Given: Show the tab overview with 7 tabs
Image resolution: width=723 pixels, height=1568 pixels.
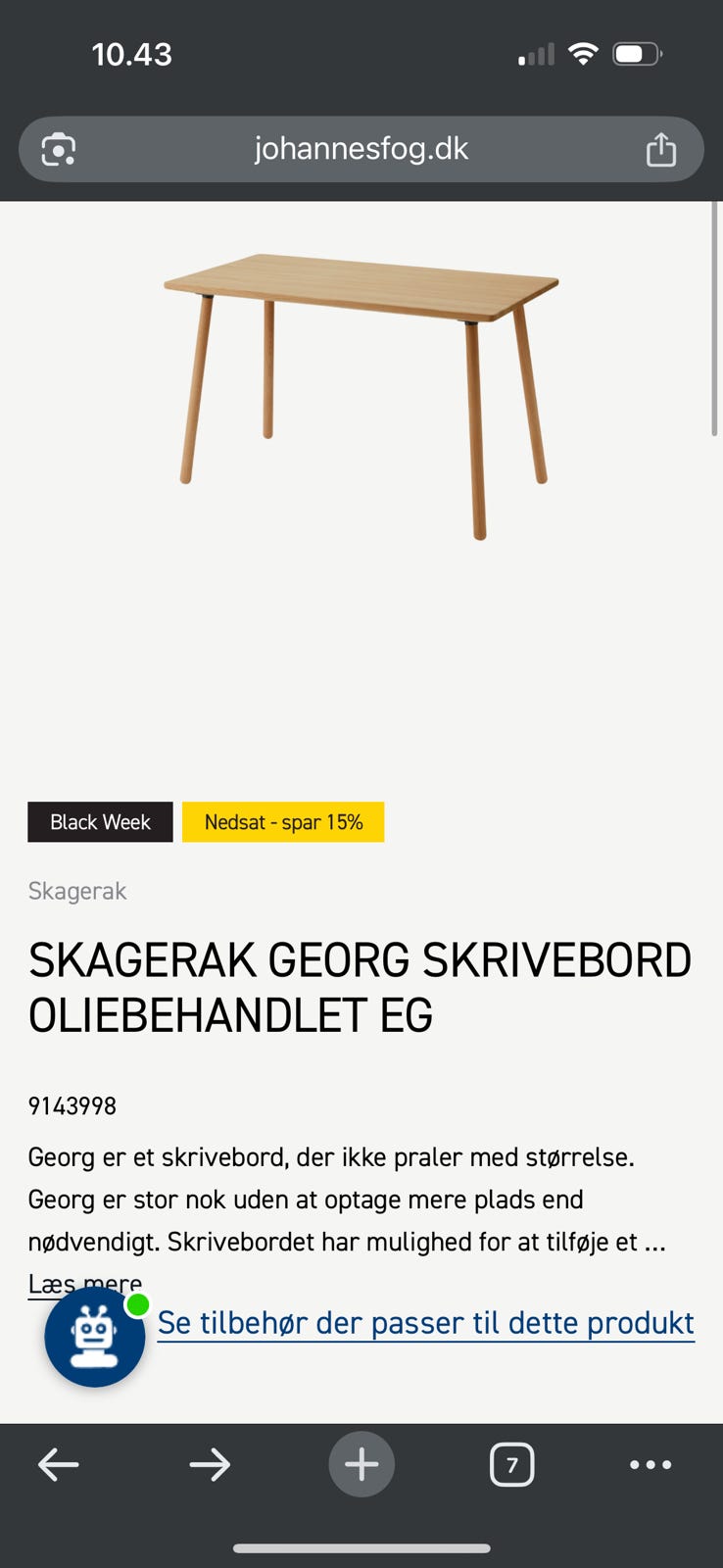Looking at the screenshot, I should pyautogui.click(x=511, y=1464).
